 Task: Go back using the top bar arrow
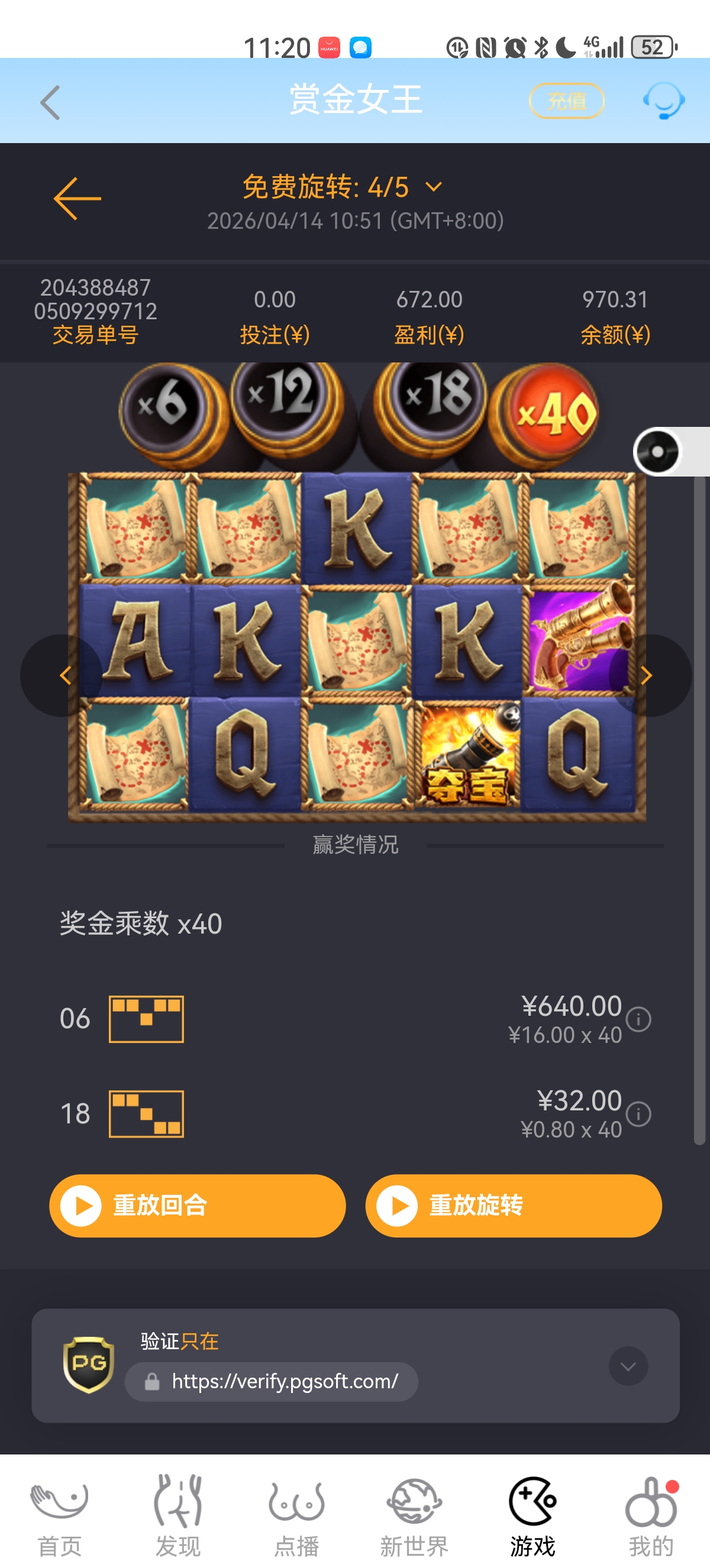coord(50,102)
